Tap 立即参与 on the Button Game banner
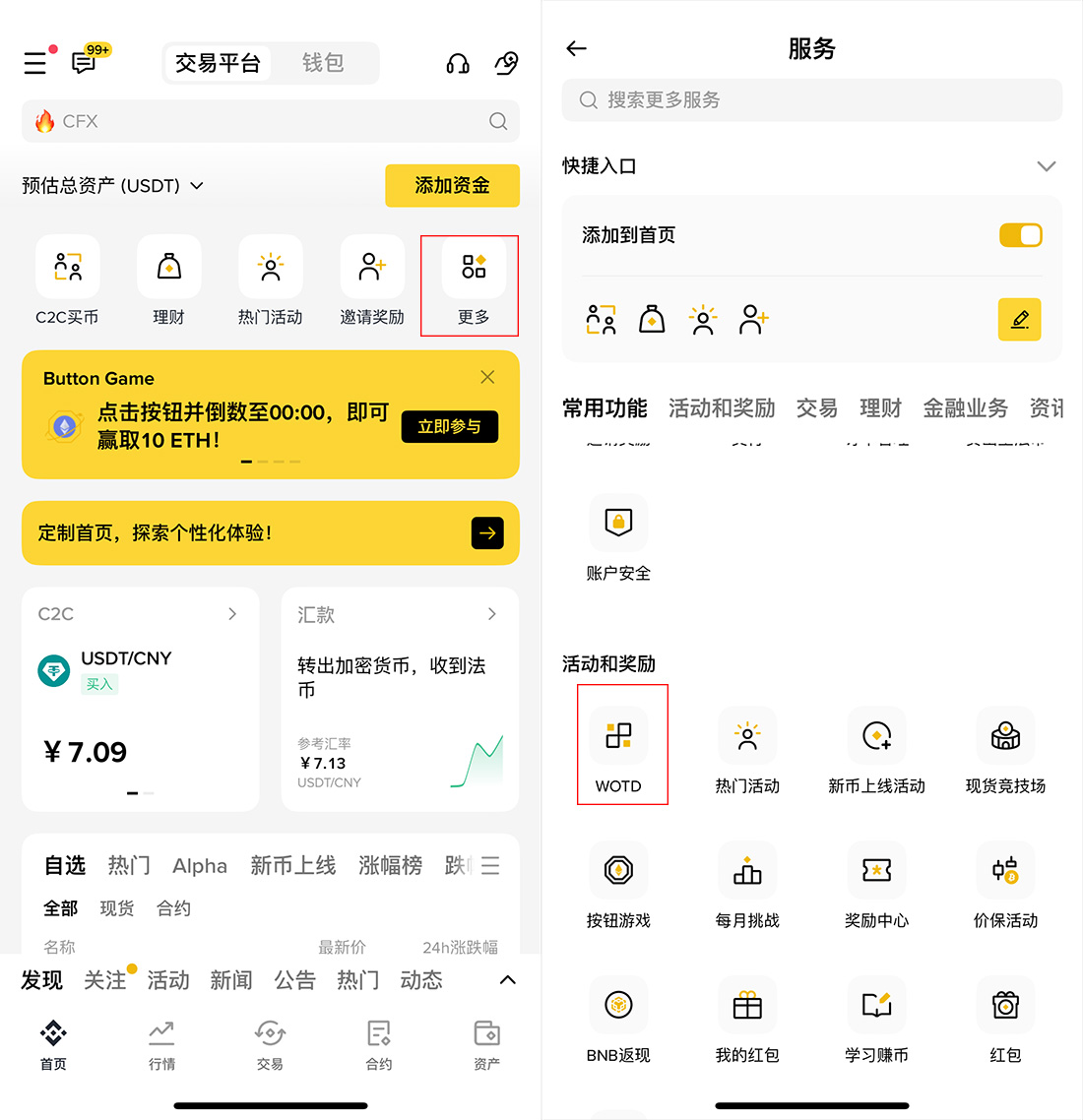The width and height of the screenshot is (1083, 1120). coord(449,426)
